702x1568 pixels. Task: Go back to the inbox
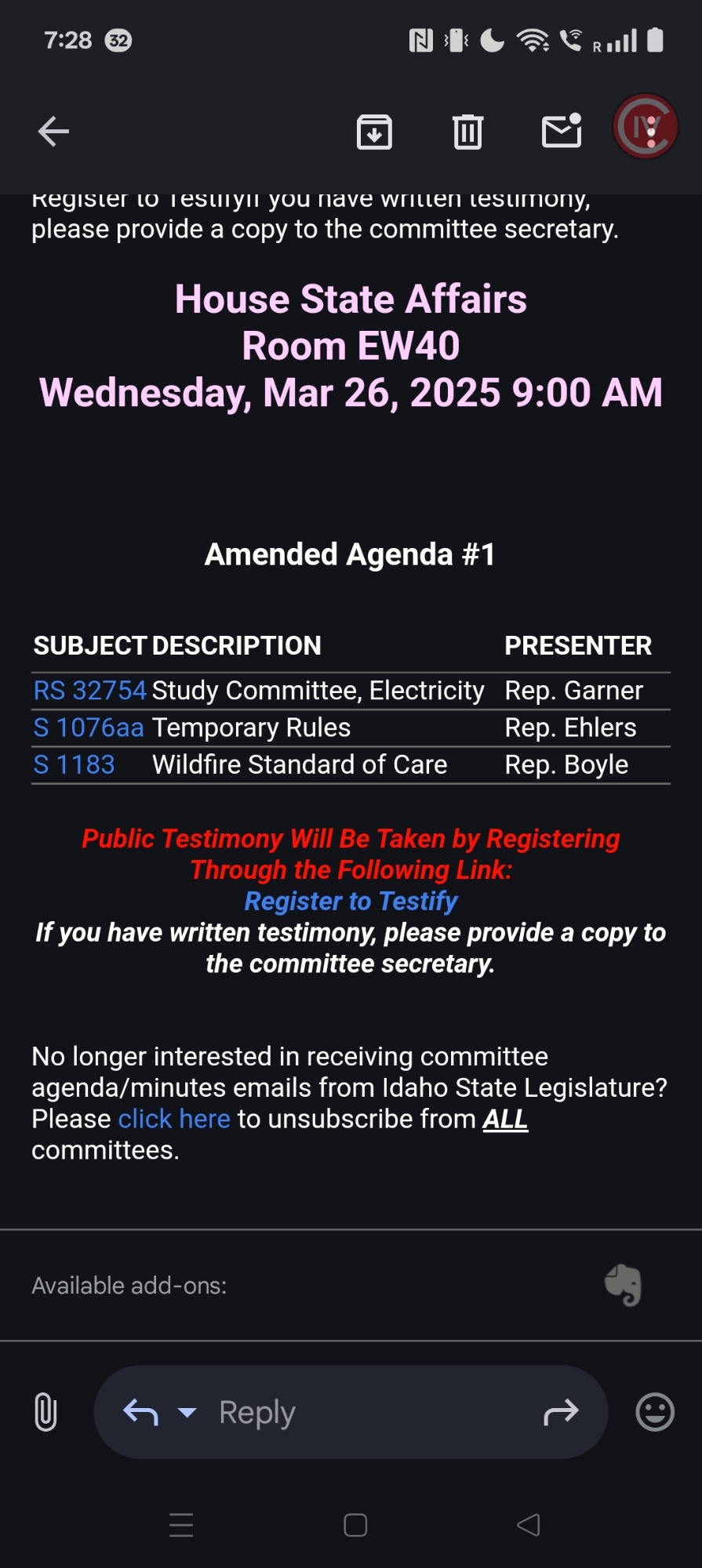(x=53, y=131)
